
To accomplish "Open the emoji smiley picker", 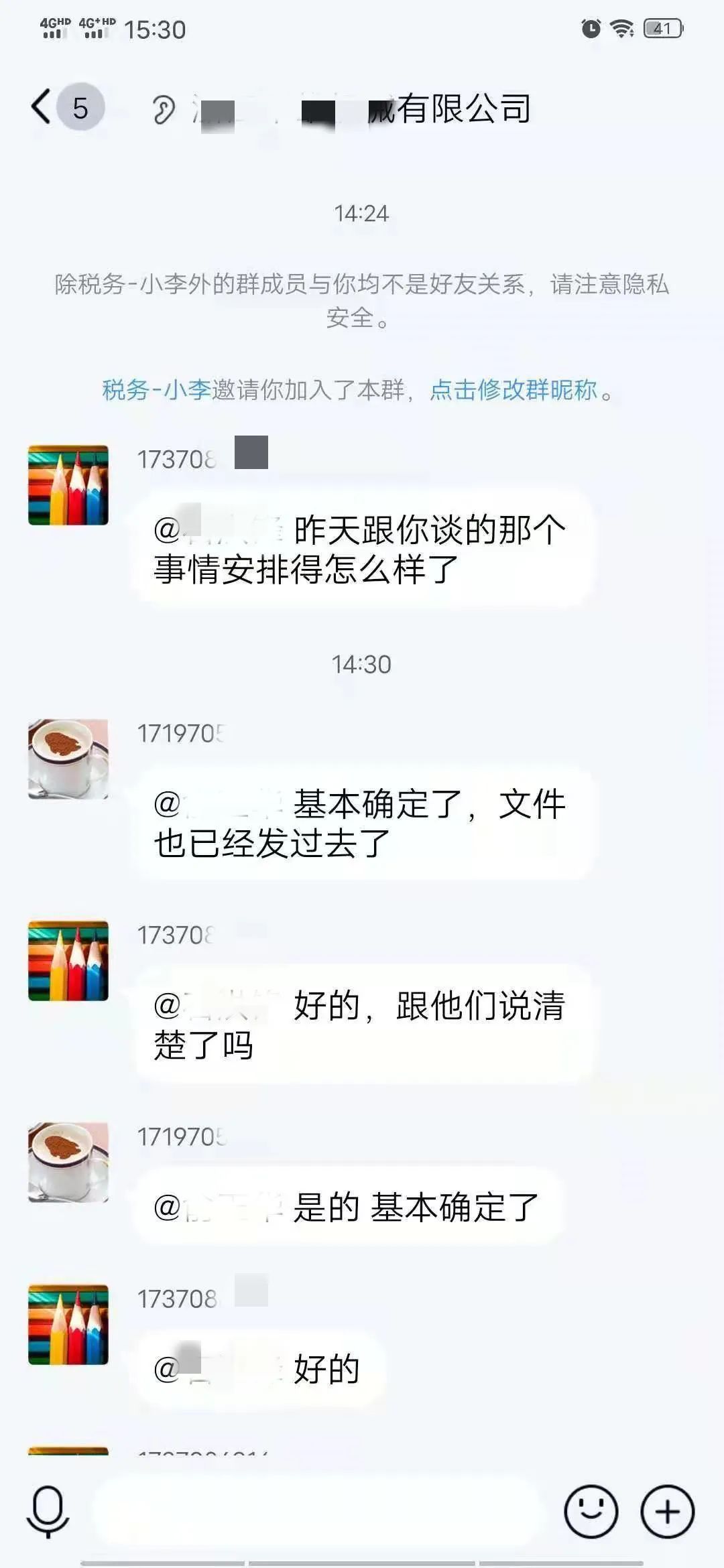I will pyautogui.click(x=591, y=1512).
